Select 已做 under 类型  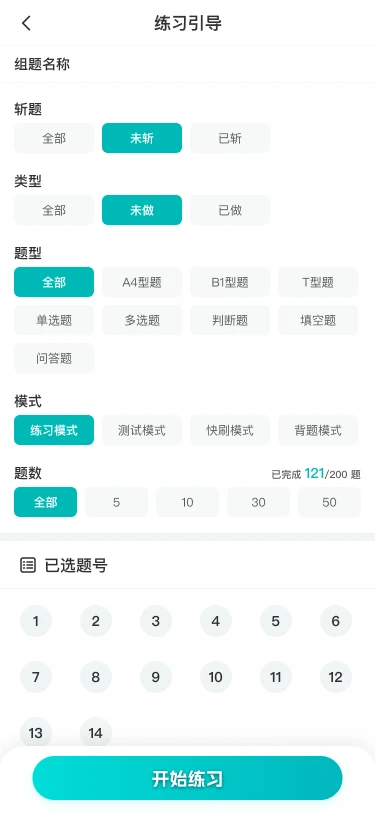[230, 210]
